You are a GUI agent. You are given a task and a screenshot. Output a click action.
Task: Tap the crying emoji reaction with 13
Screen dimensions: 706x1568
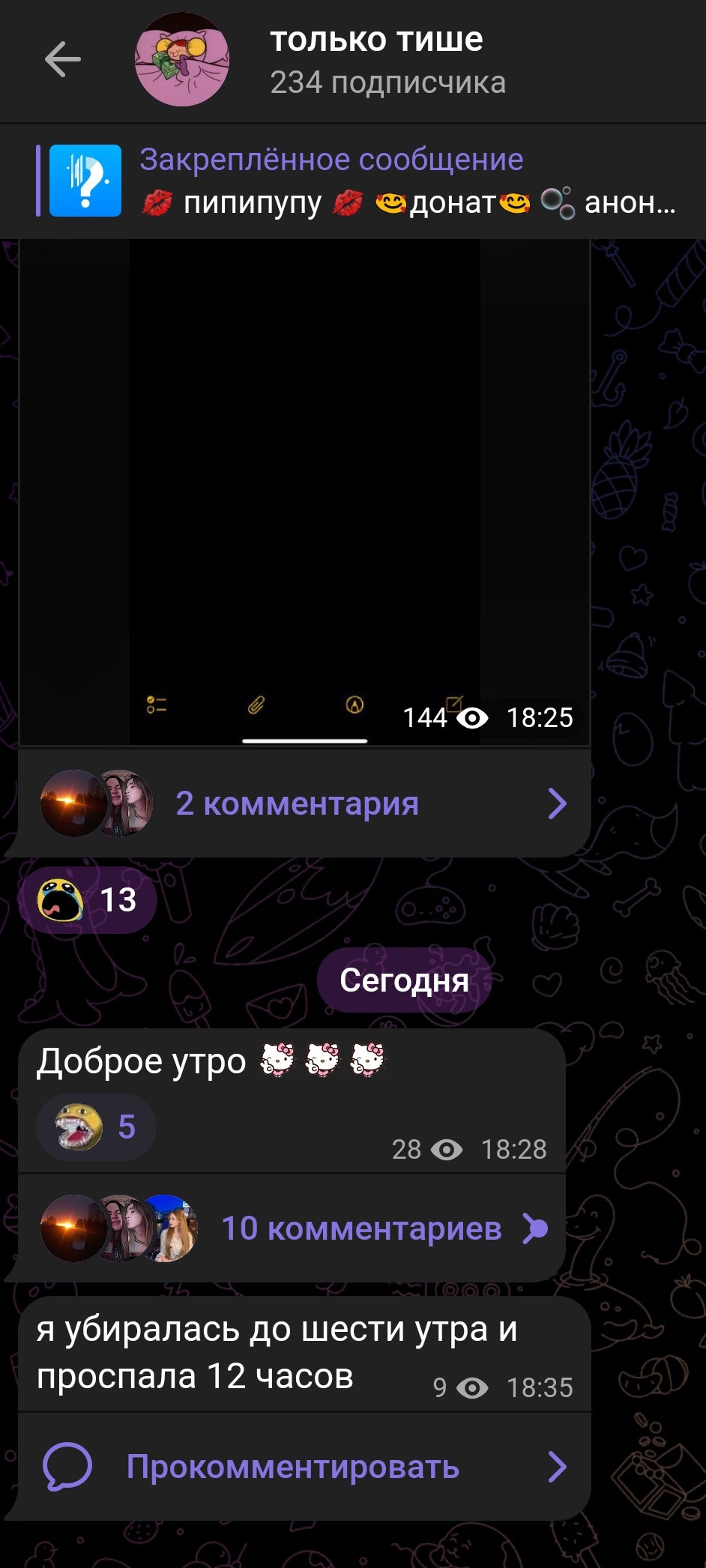point(88,899)
